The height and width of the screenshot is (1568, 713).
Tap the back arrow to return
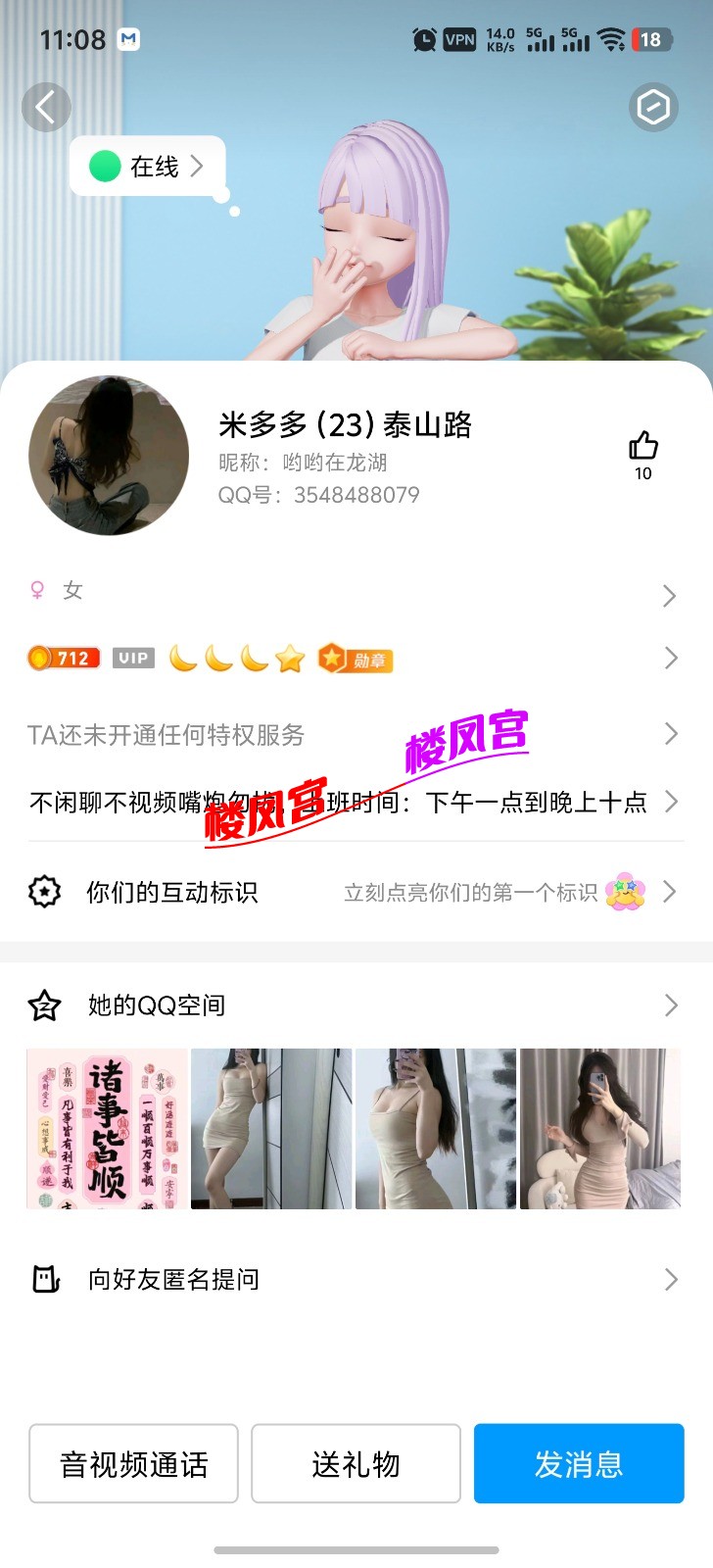pos(46,107)
